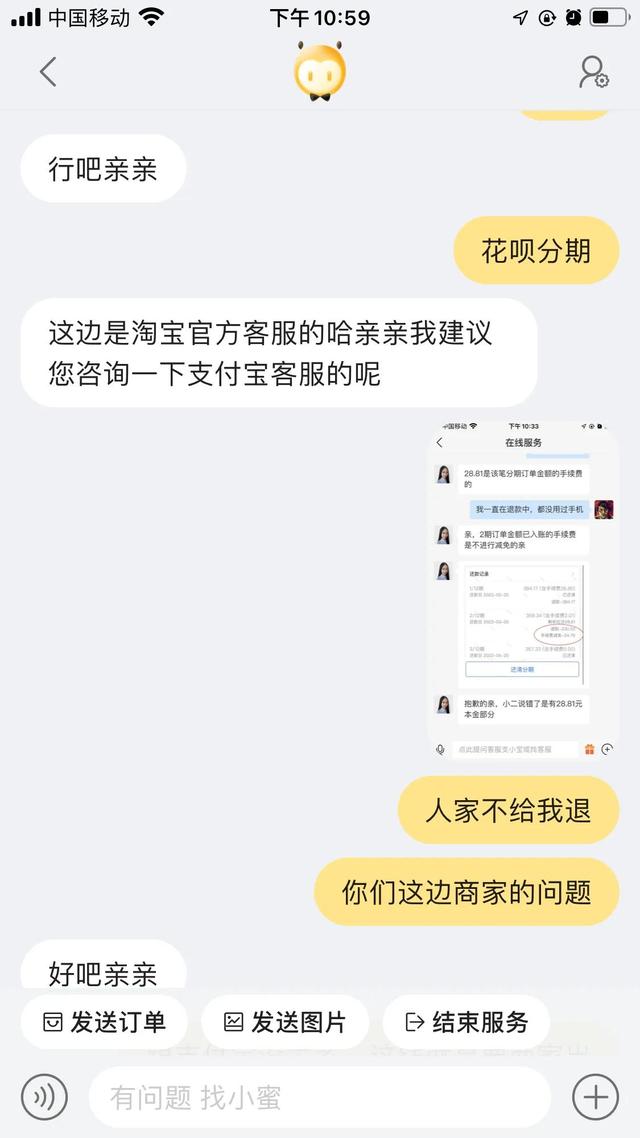The height and width of the screenshot is (1138, 640).
Task: Tap 发送订单 to send an order
Action: 104,1022
